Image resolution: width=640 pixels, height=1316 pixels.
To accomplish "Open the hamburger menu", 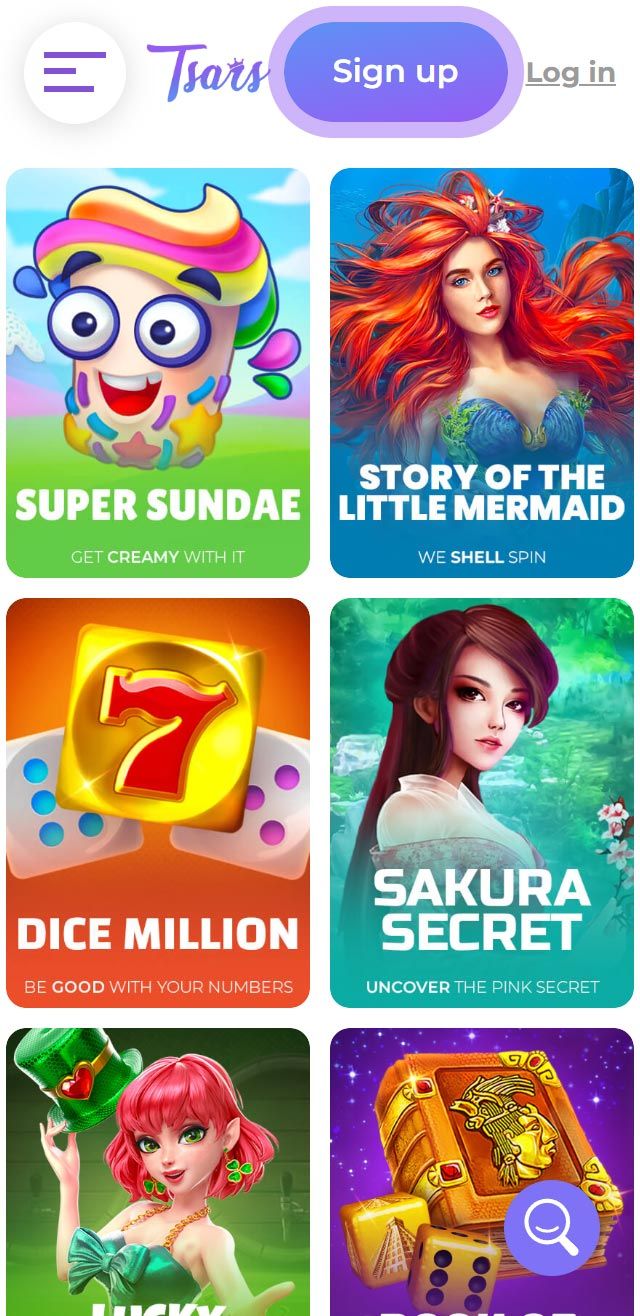I will point(75,72).
